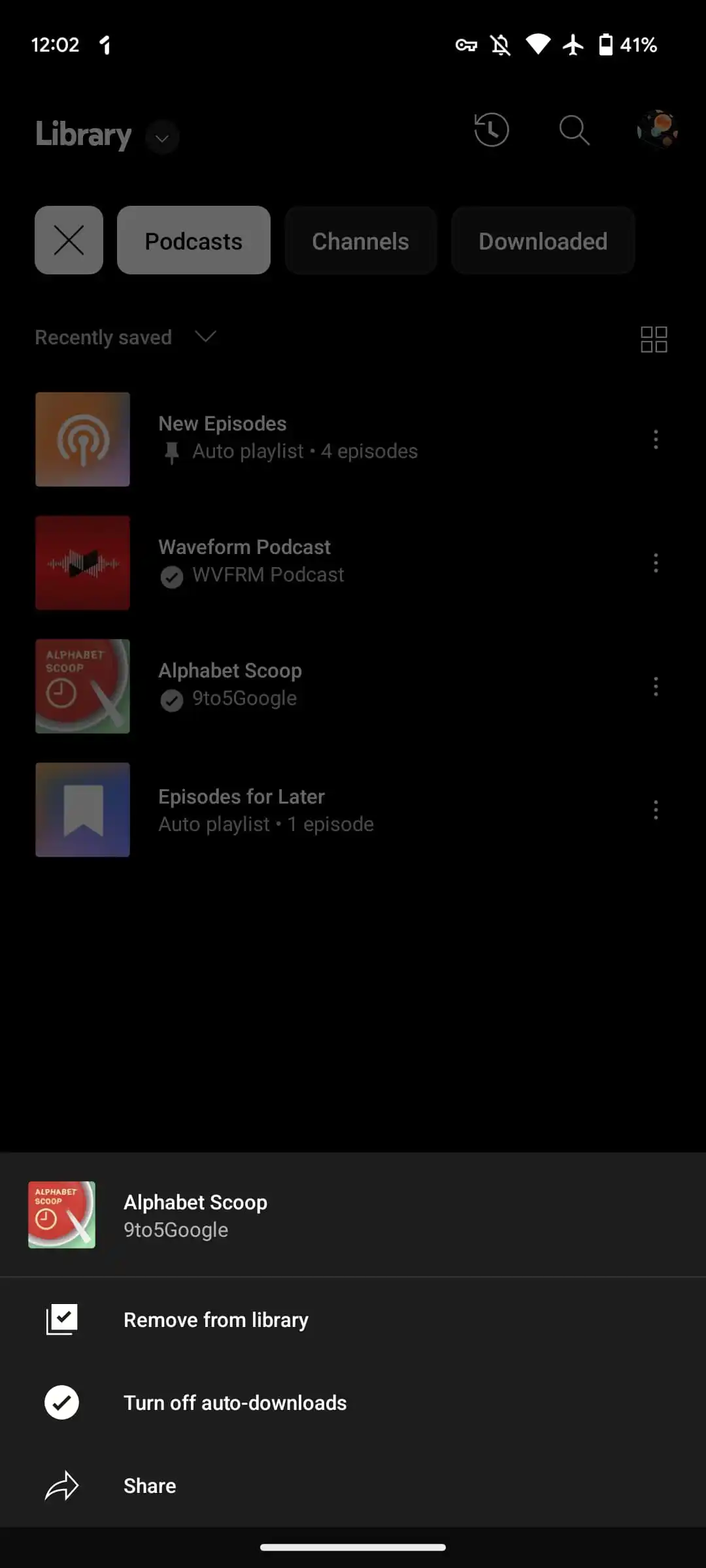
Task: Open search in Library
Action: click(x=574, y=130)
